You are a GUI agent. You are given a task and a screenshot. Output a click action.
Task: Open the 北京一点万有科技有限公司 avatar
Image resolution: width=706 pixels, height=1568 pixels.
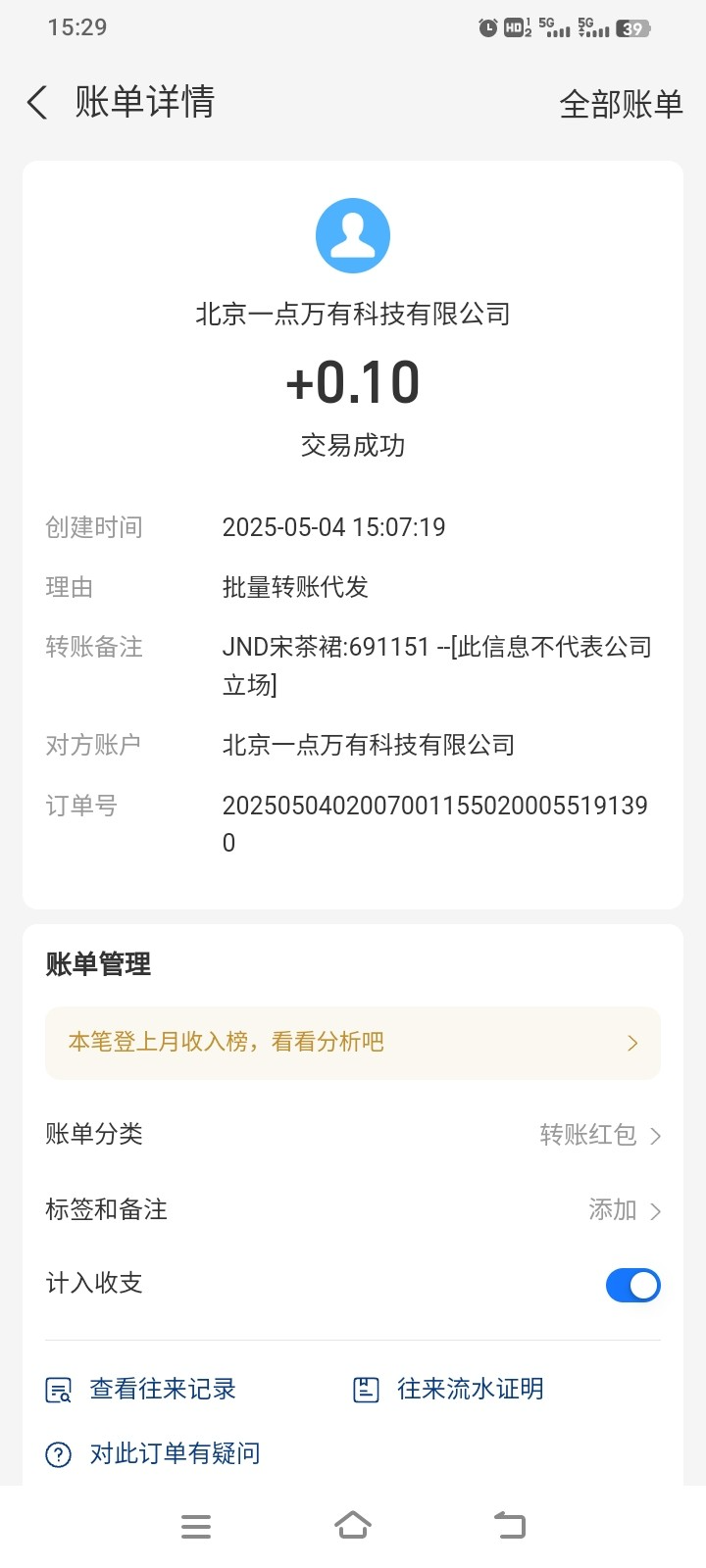(353, 236)
